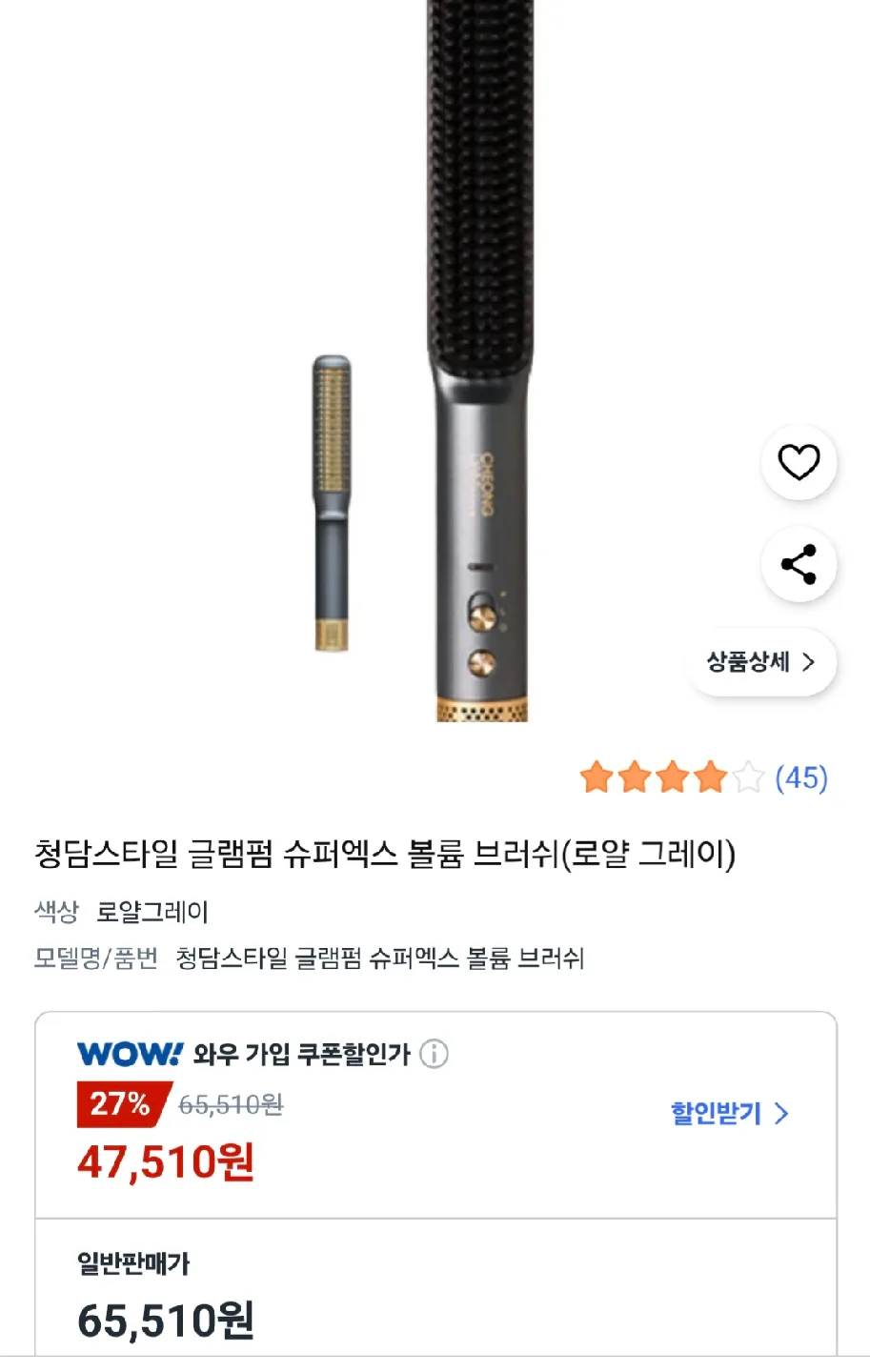
Task: Tap 할인받기 to get the discount
Action: click(x=729, y=1113)
